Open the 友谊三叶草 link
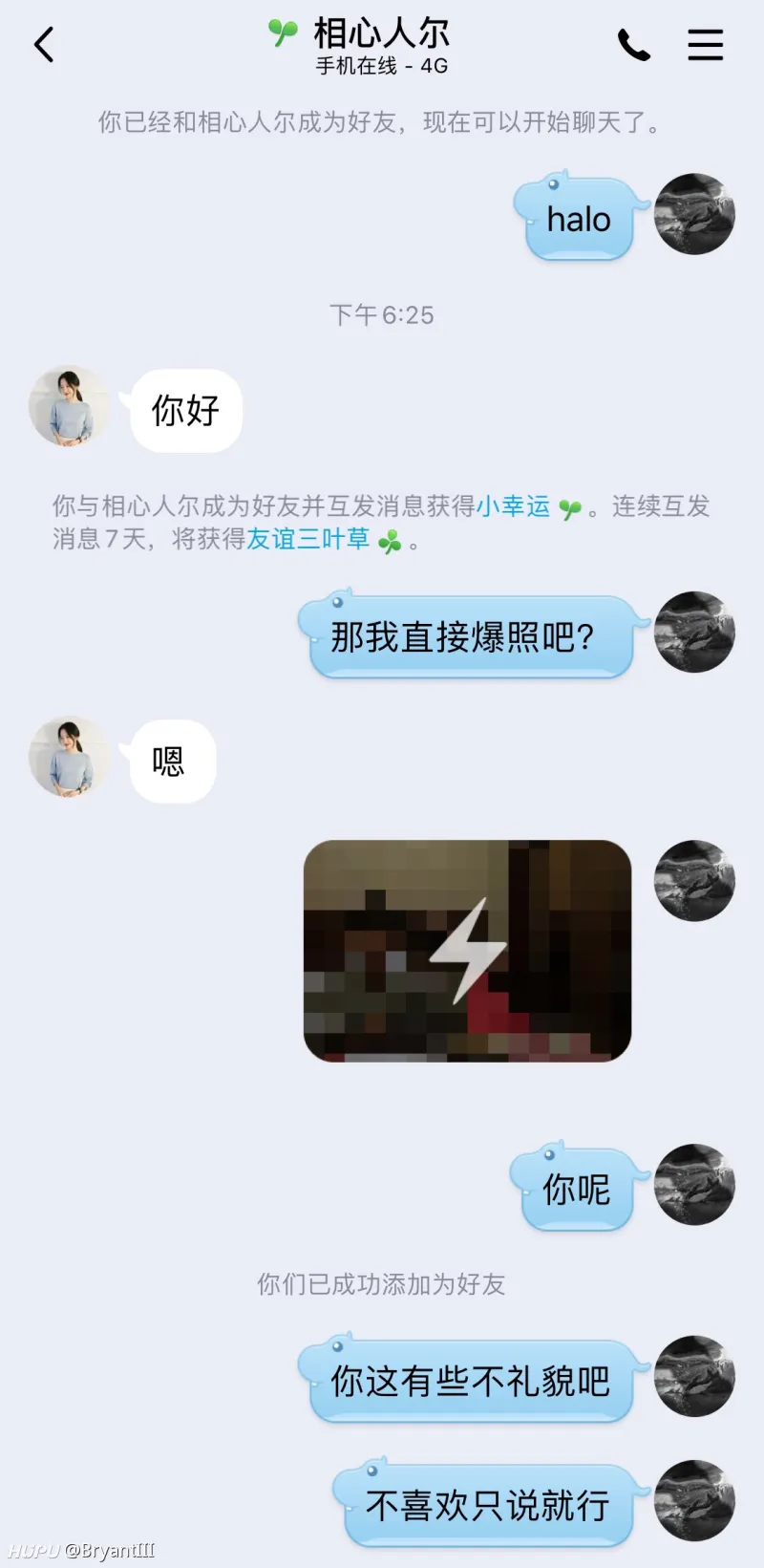The image size is (764, 1568). click(308, 539)
